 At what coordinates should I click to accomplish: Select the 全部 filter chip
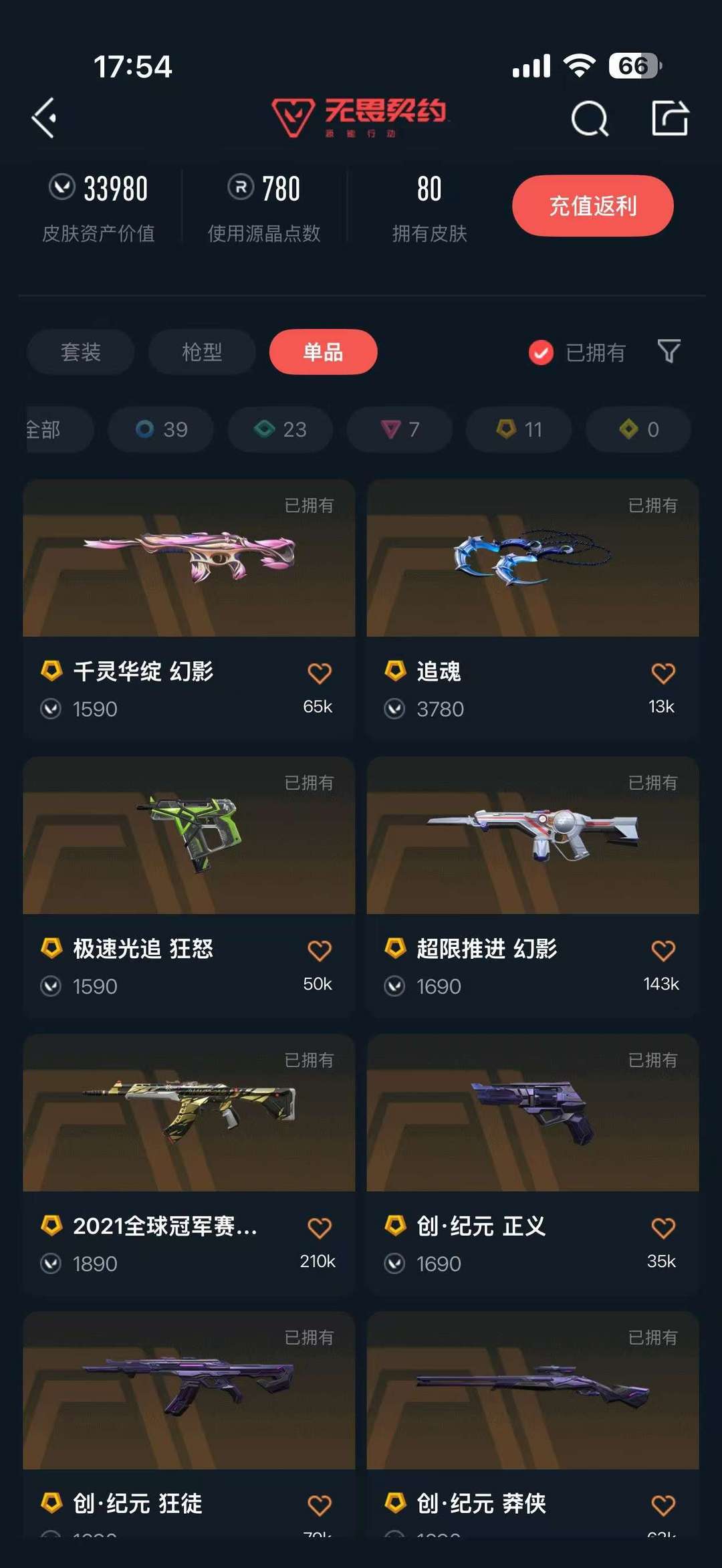coord(59,429)
